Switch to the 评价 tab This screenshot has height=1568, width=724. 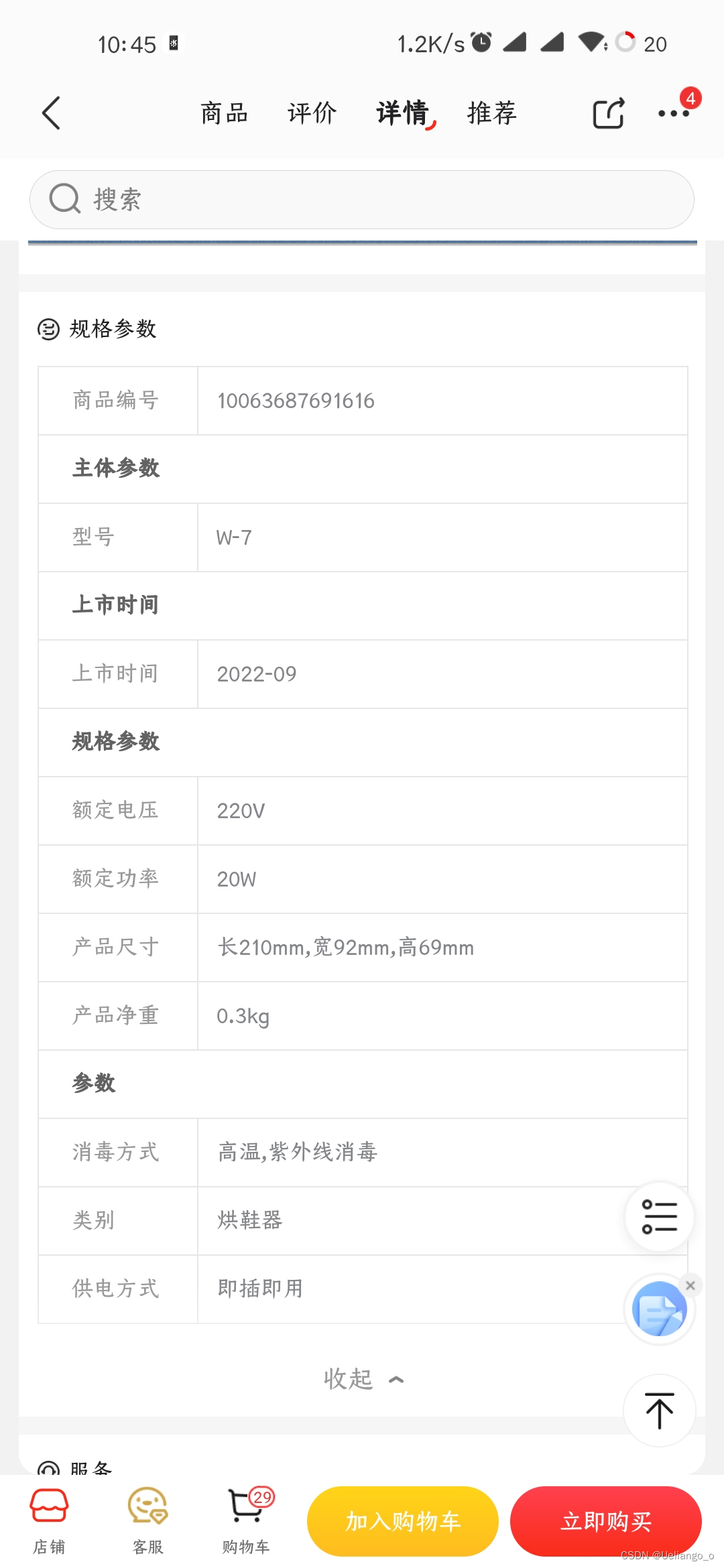[312, 113]
